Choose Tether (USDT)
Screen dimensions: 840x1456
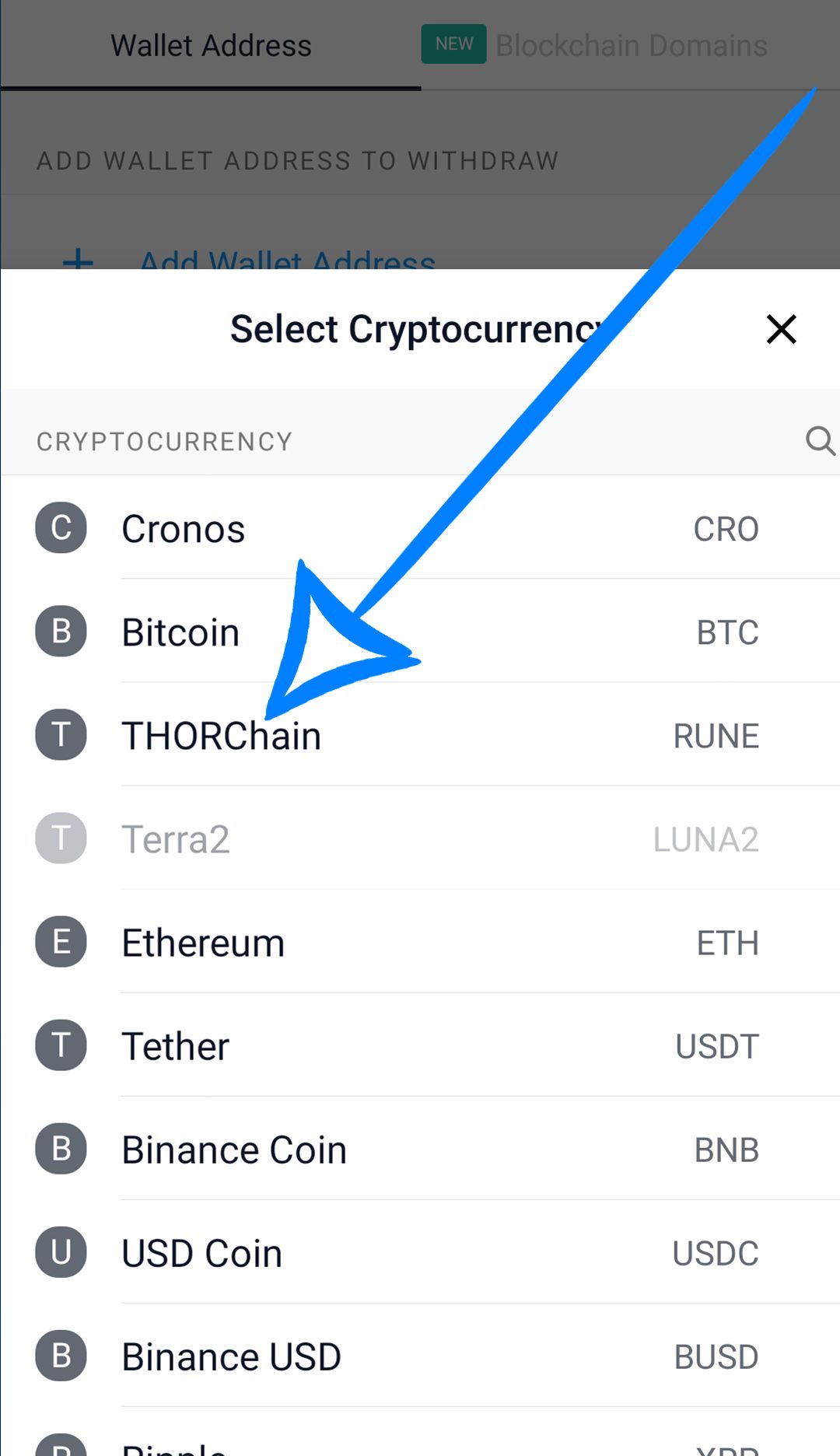pyautogui.click(x=420, y=1045)
